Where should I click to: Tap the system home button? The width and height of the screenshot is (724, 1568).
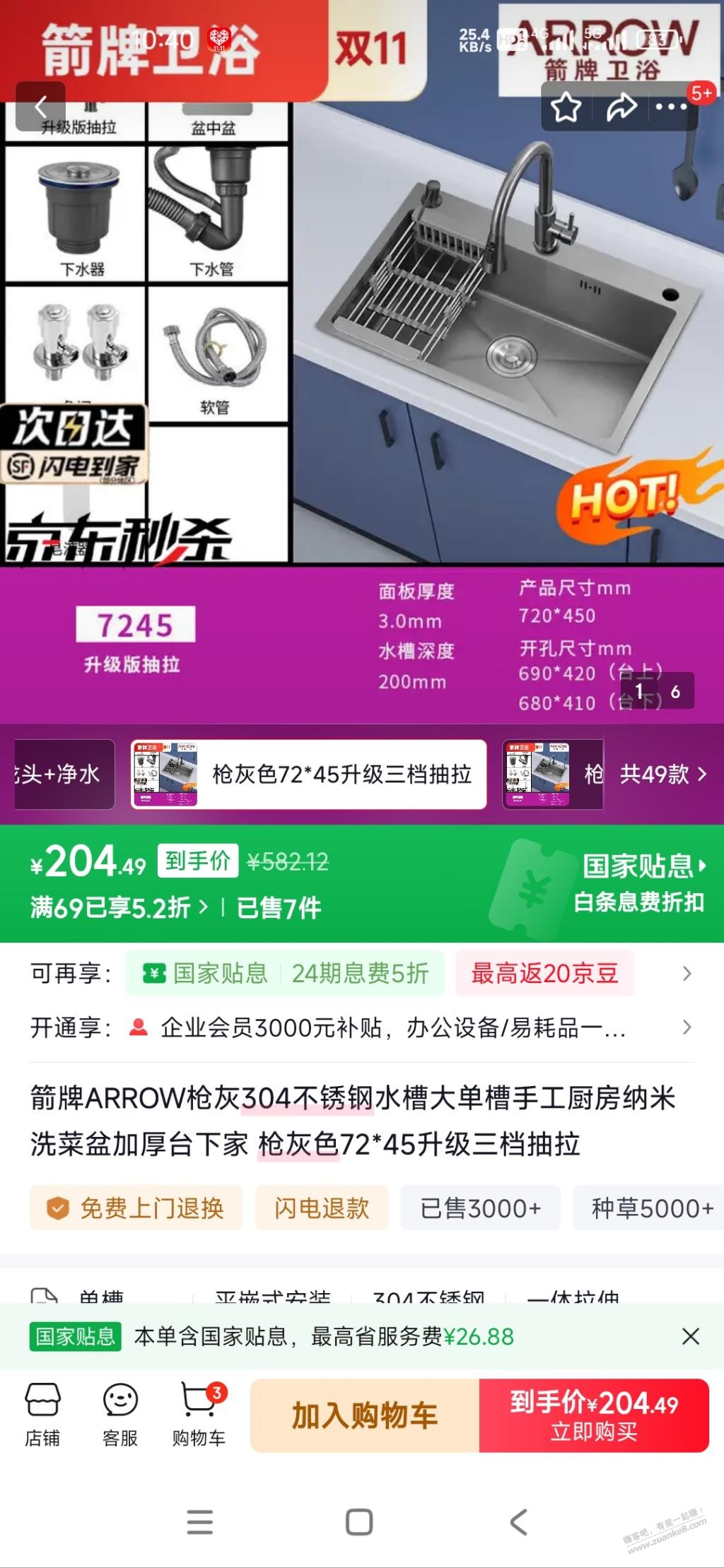pos(359,1522)
